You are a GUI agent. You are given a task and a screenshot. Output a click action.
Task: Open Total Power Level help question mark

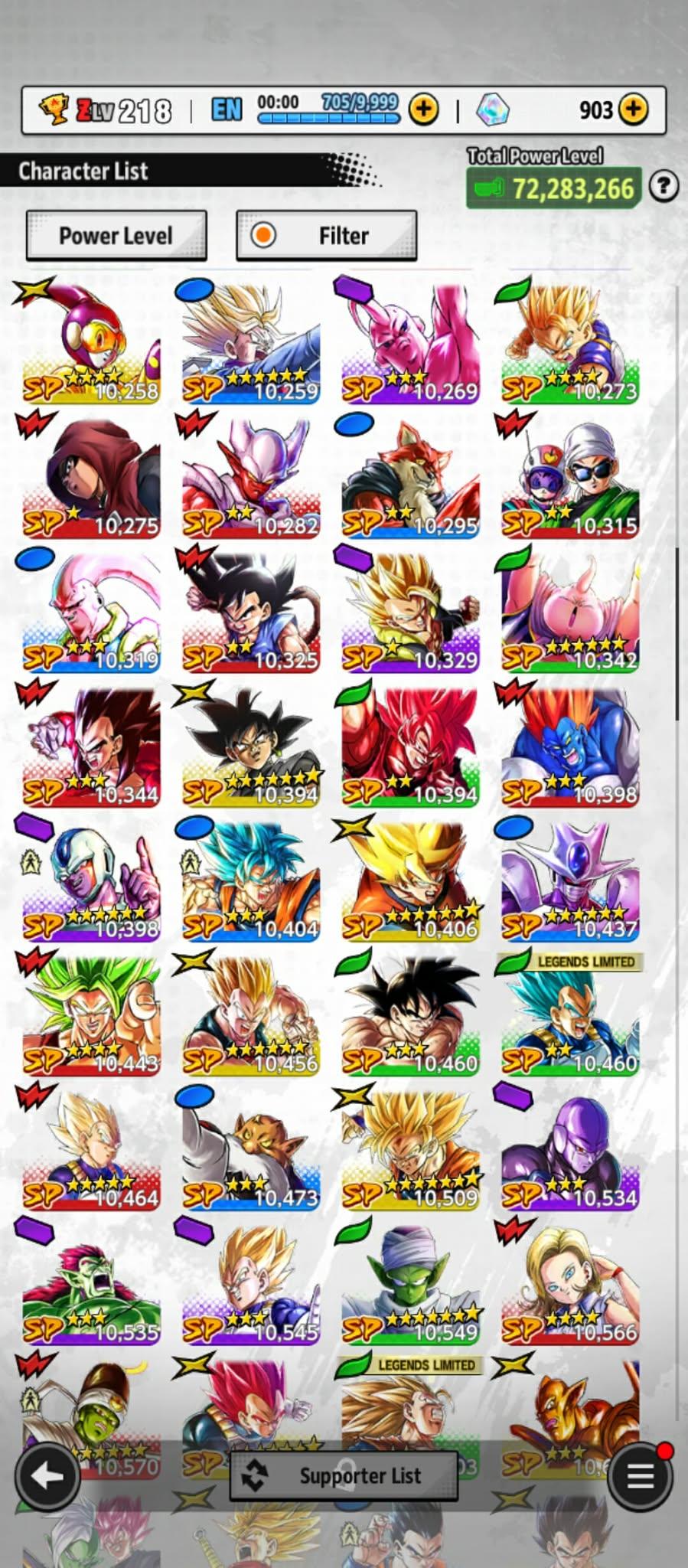(664, 186)
